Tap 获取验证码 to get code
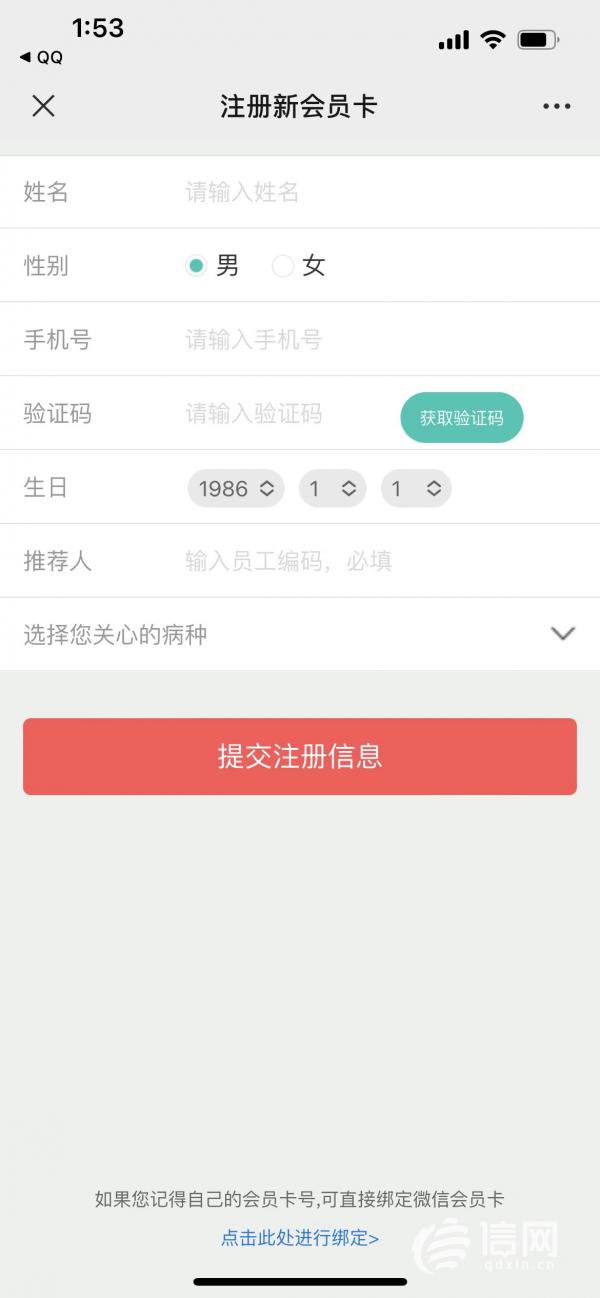 461,418
